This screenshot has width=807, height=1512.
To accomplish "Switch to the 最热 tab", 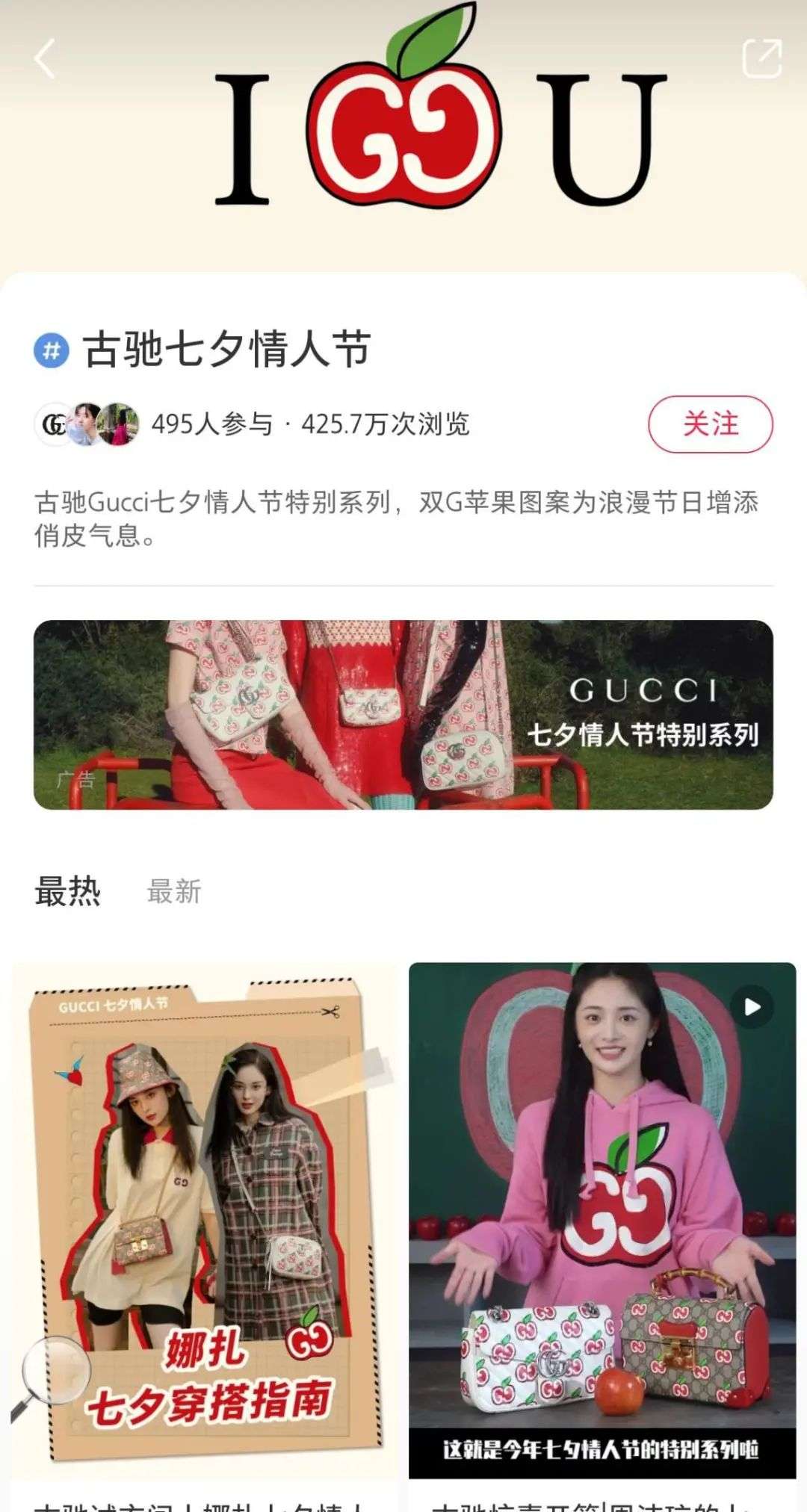I will coord(67,891).
